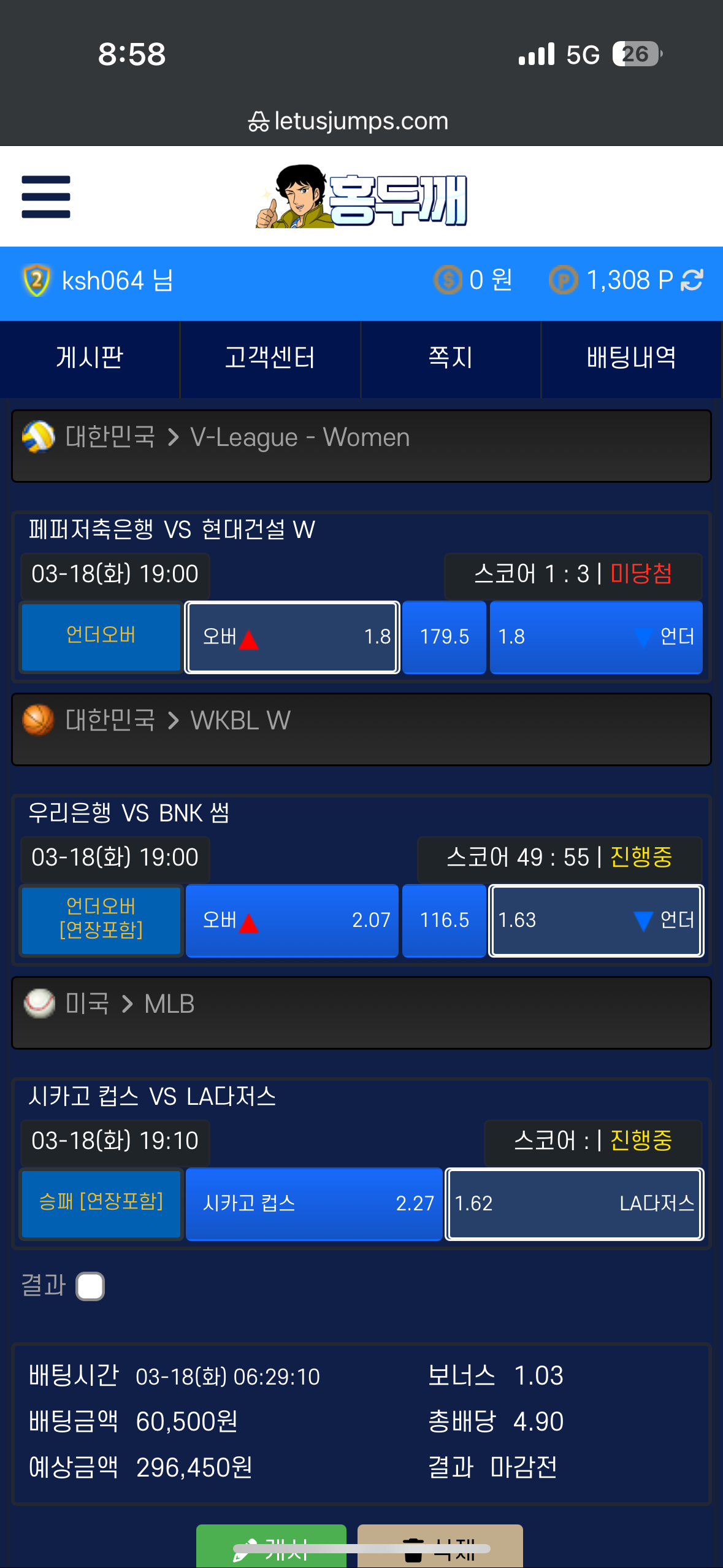Pick LA다저스 at 1.62

574,1204
